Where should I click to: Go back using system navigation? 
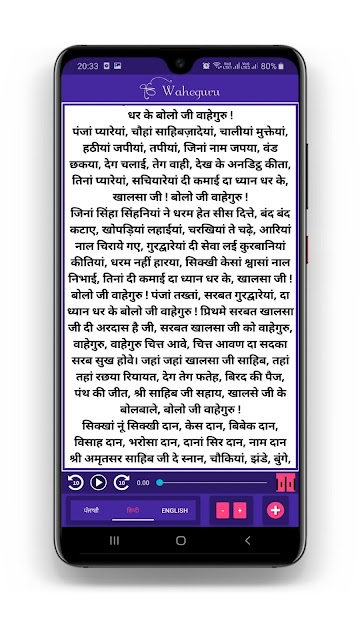[247, 540]
